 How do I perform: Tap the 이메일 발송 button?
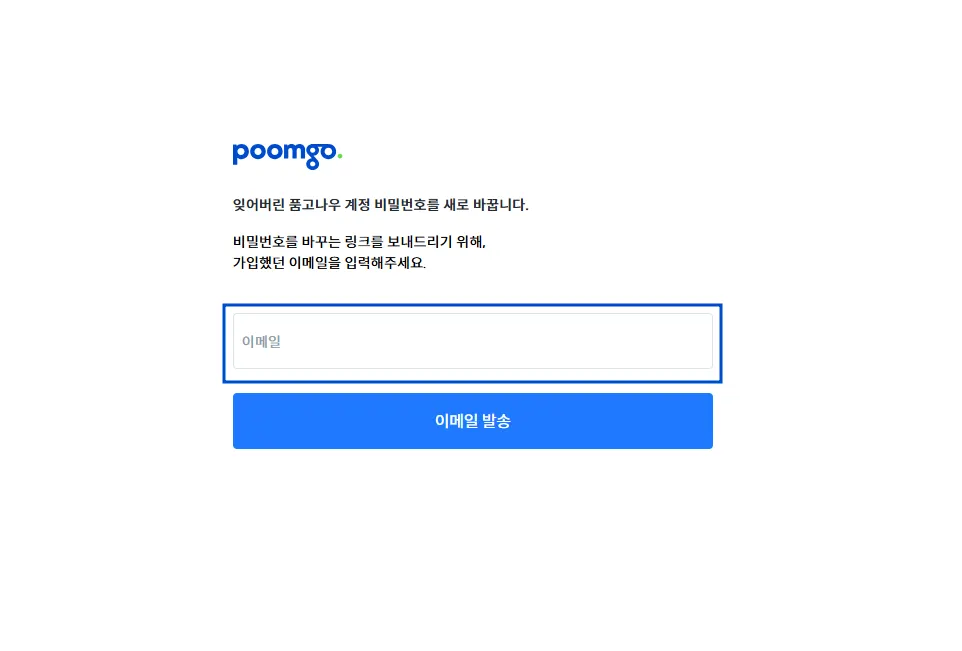click(x=472, y=421)
